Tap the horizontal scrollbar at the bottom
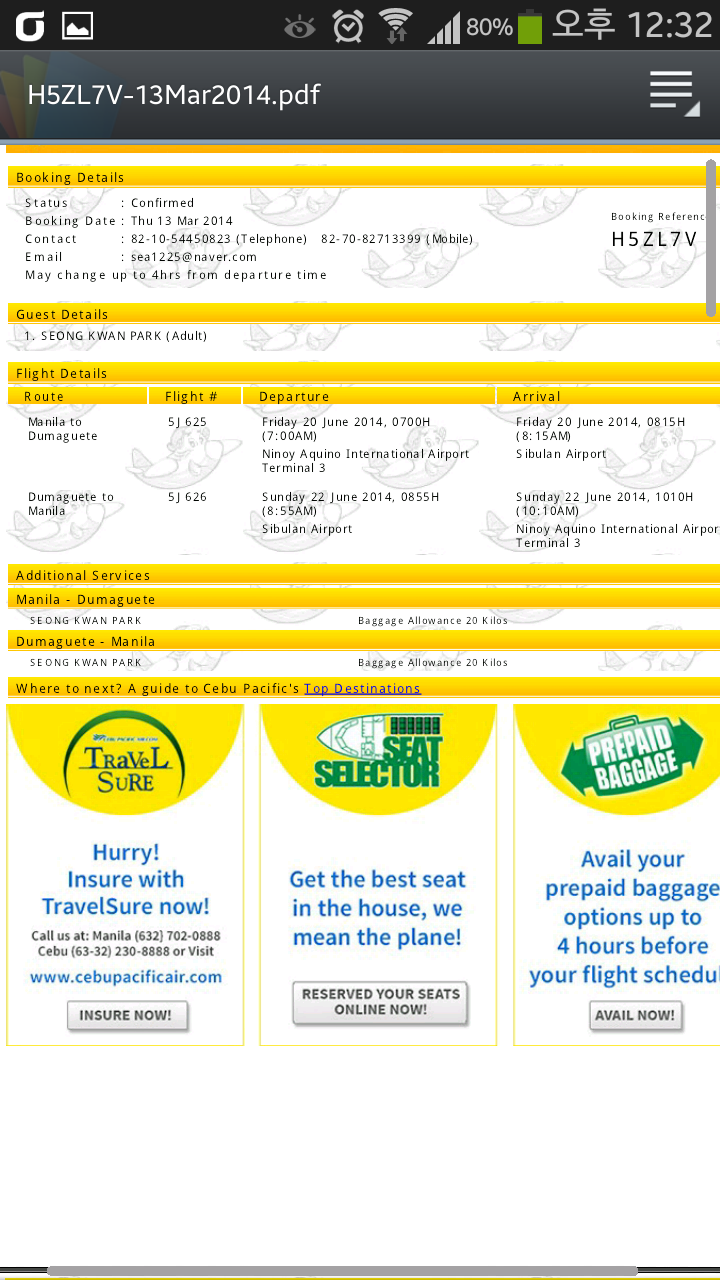720x1280 pixels. coord(342,1271)
